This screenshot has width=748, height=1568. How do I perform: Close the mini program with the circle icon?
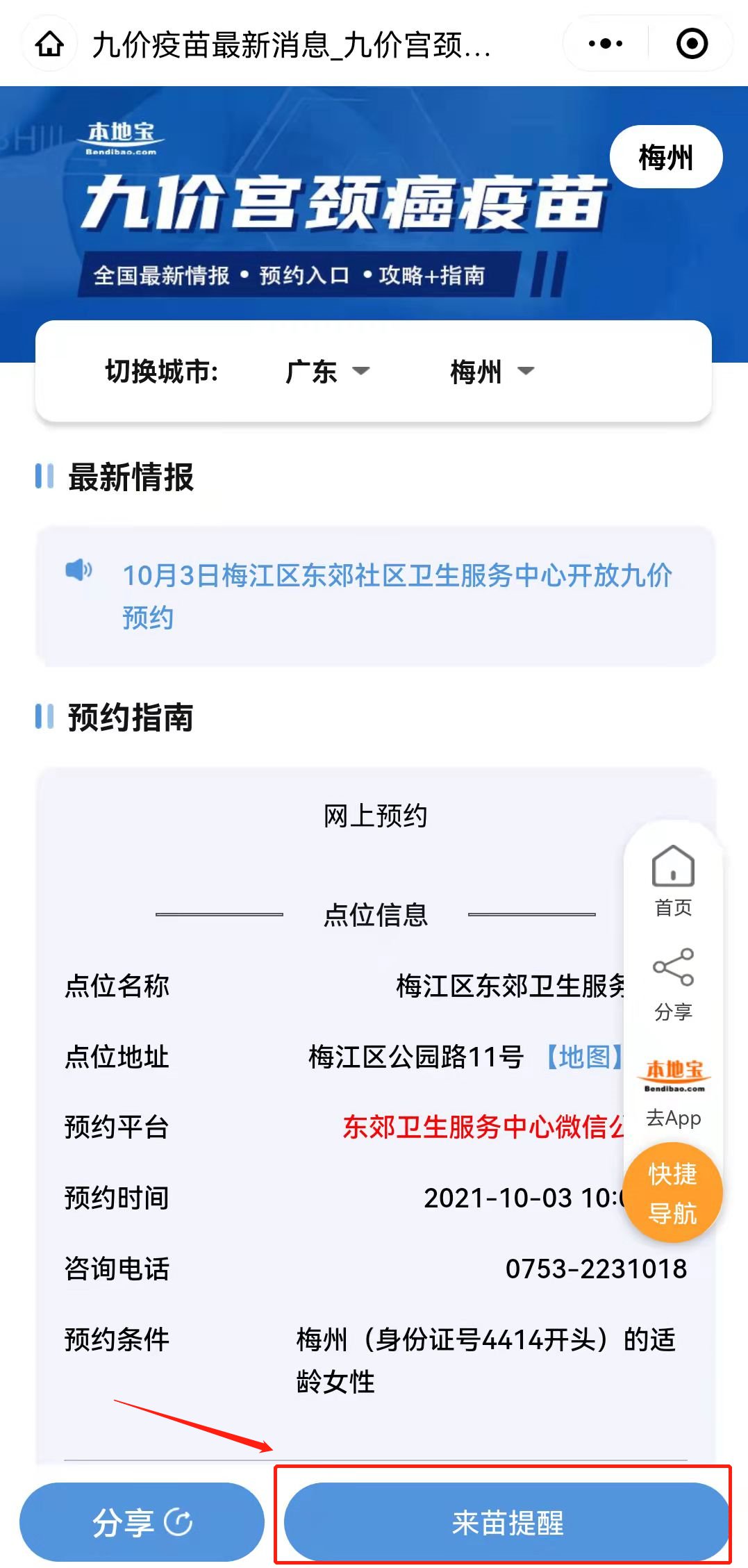click(692, 44)
